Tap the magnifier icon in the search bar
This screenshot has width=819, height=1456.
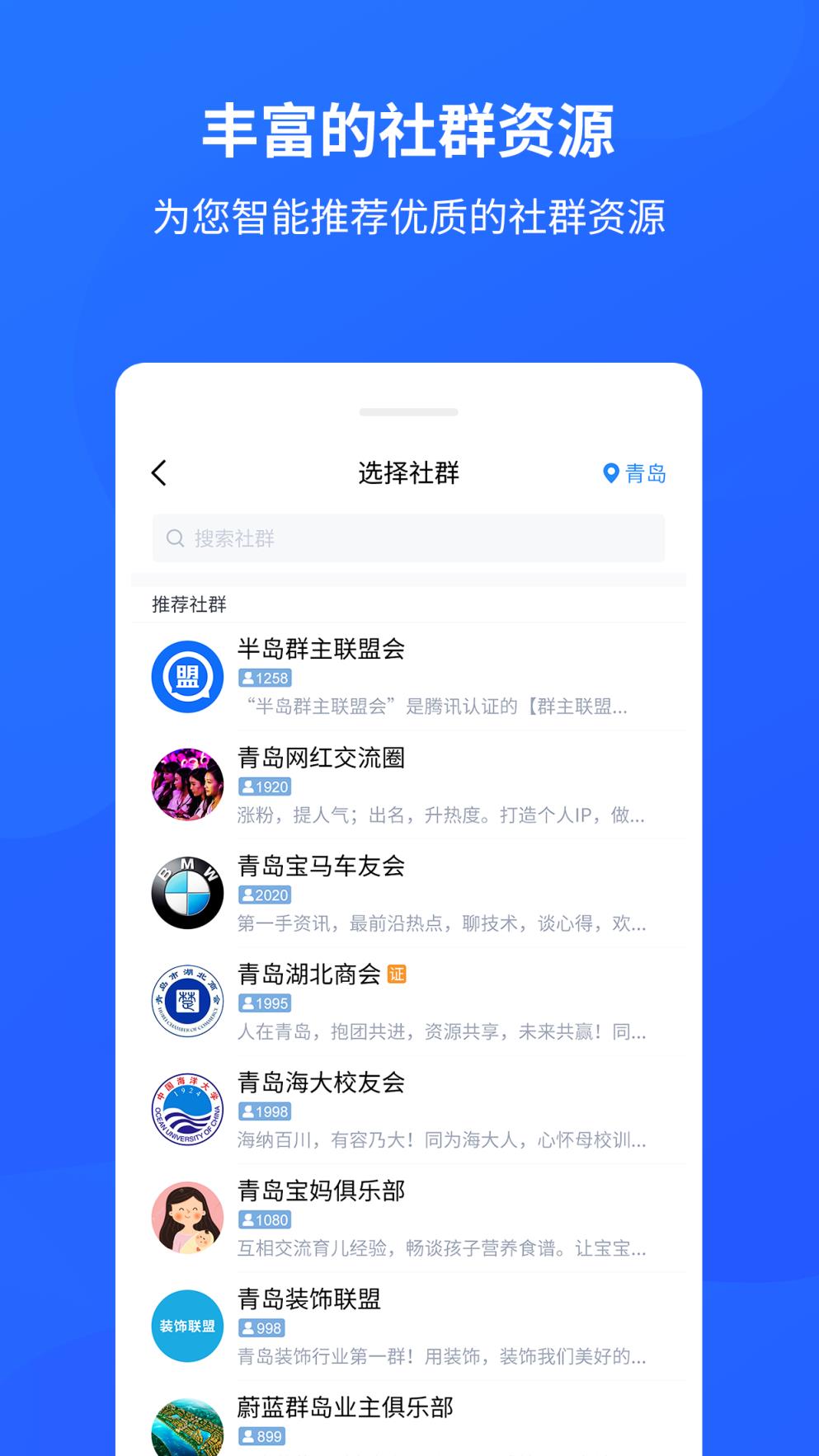175,538
